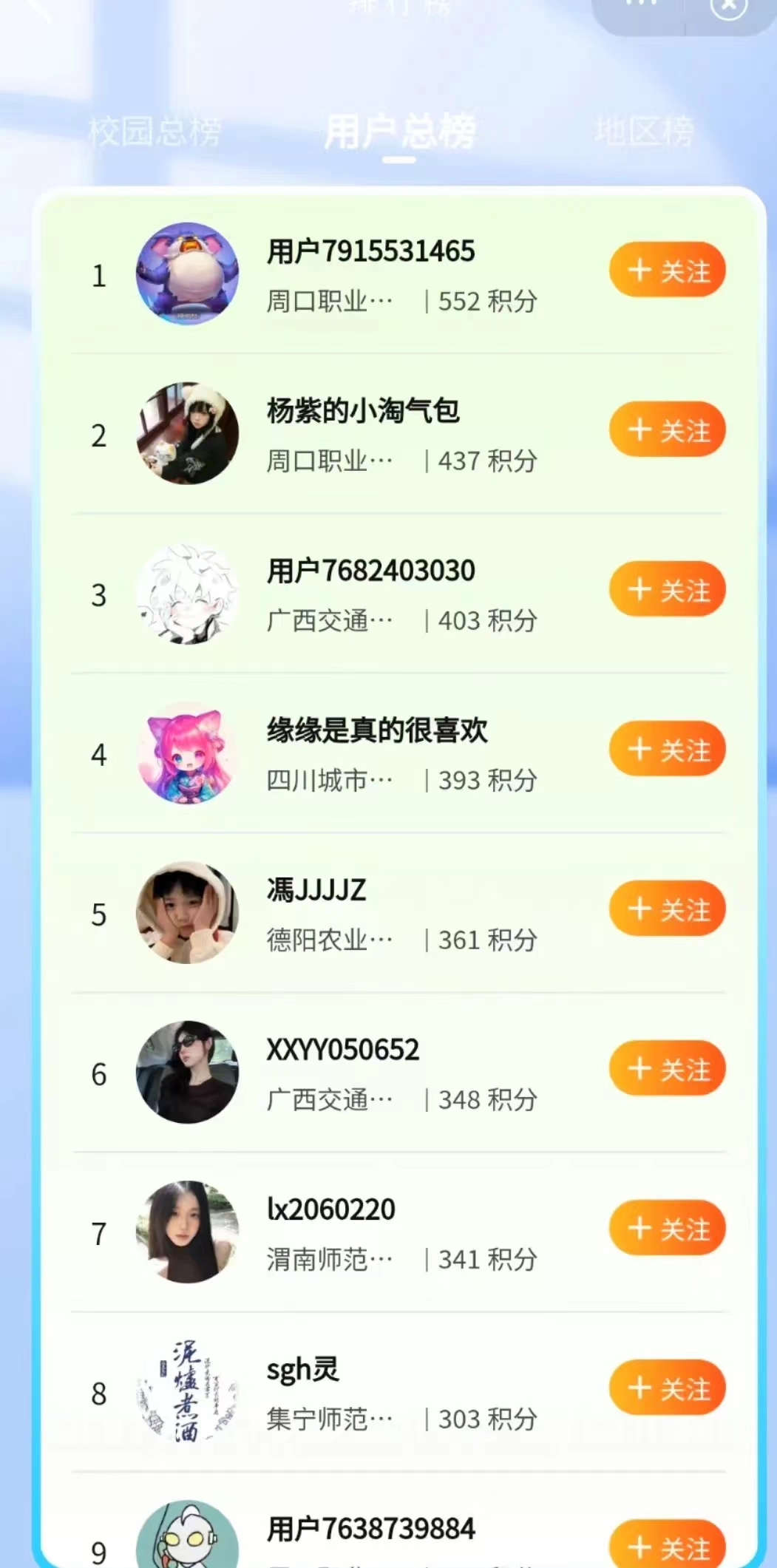This screenshot has width=777, height=1568.
Task: Open the avatar of 用户7915531465
Action: point(187,274)
